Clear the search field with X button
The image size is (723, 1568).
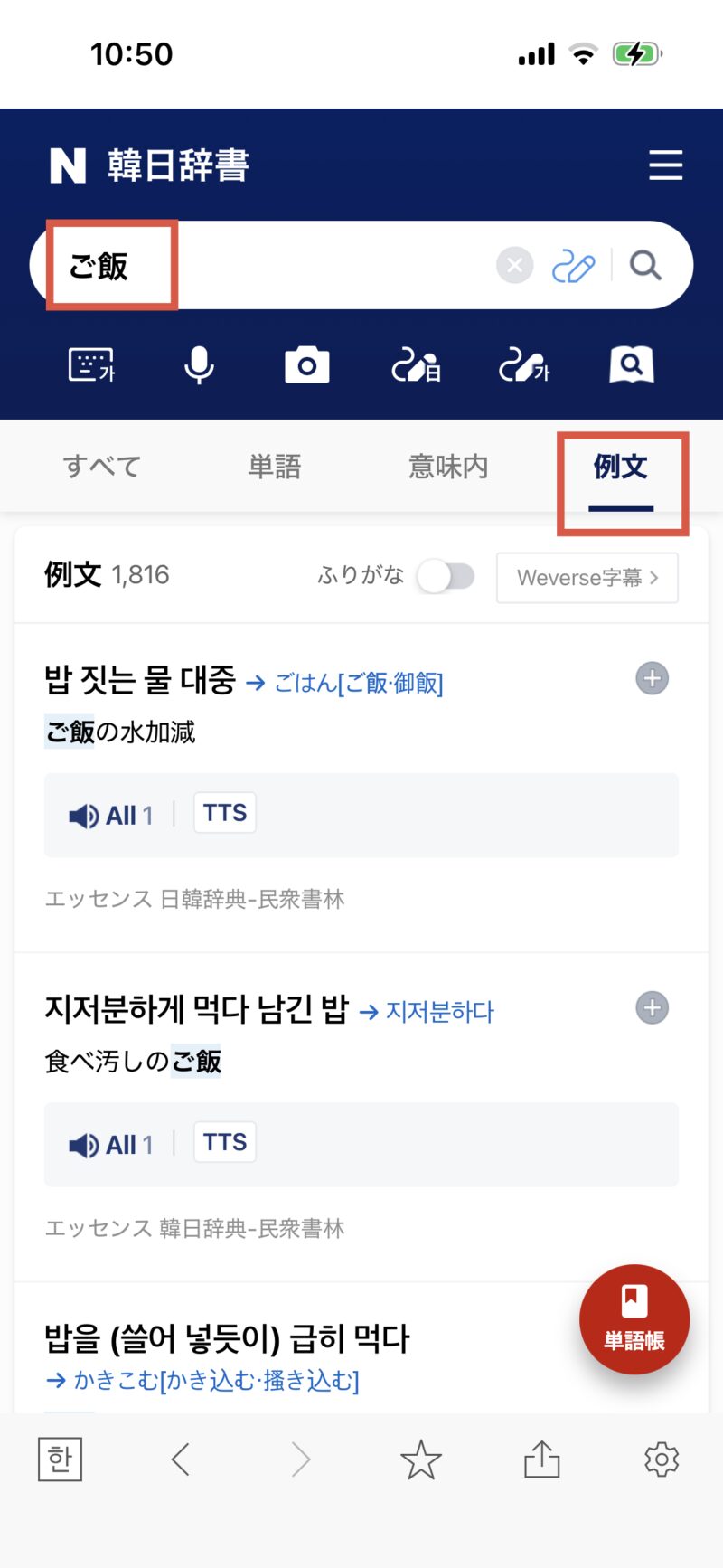(x=514, y=265)
